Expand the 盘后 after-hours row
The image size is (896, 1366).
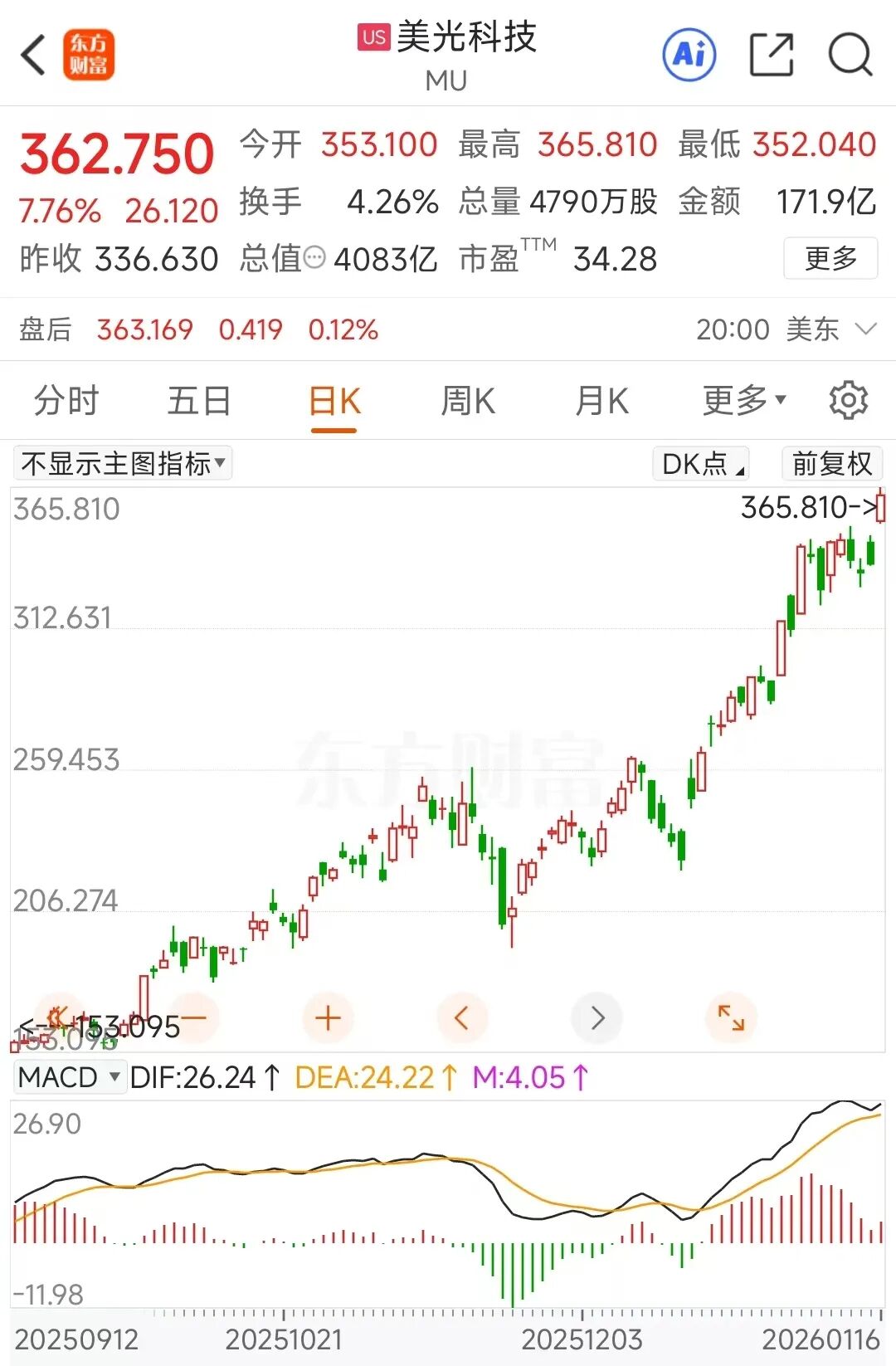click(x=865, y=329)
